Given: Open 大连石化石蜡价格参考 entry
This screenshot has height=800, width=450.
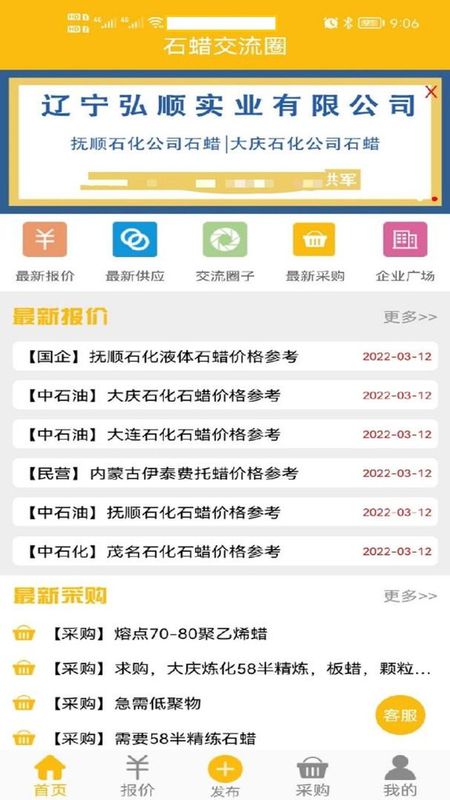Looking at the screenshot, I should [225, 435].
